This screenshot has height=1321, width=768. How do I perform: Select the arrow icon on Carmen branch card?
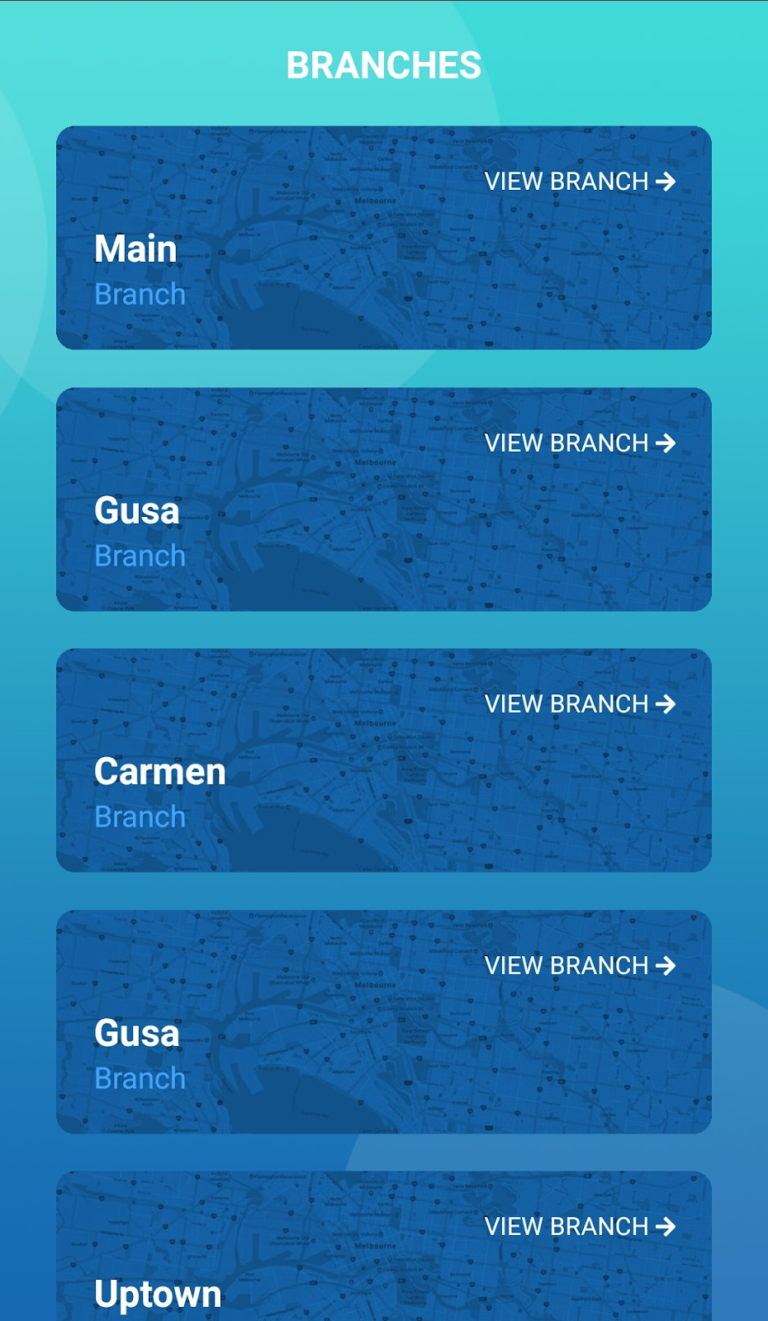666,704
